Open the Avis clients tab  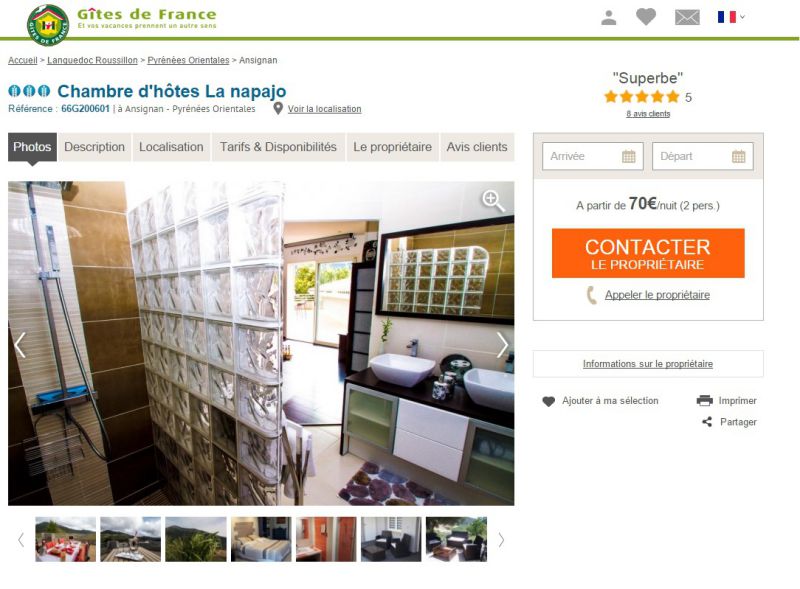(x=477, y=147)
